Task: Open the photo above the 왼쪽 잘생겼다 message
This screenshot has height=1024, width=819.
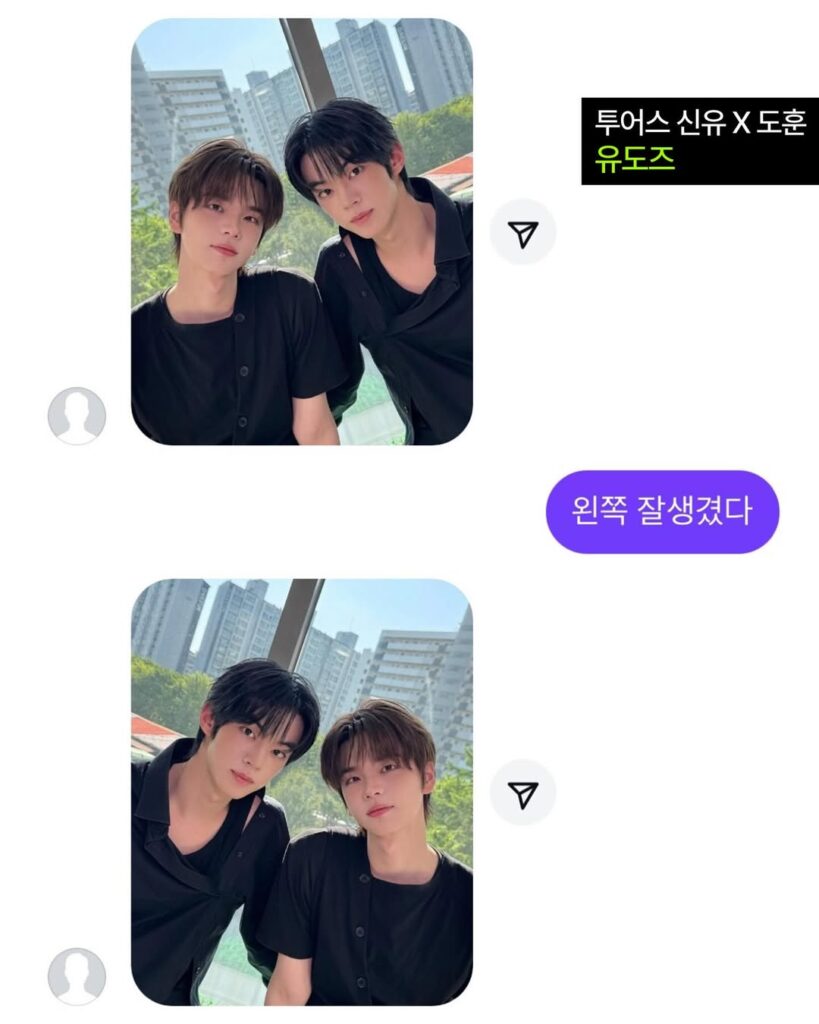Action: (x=301, y=231)
